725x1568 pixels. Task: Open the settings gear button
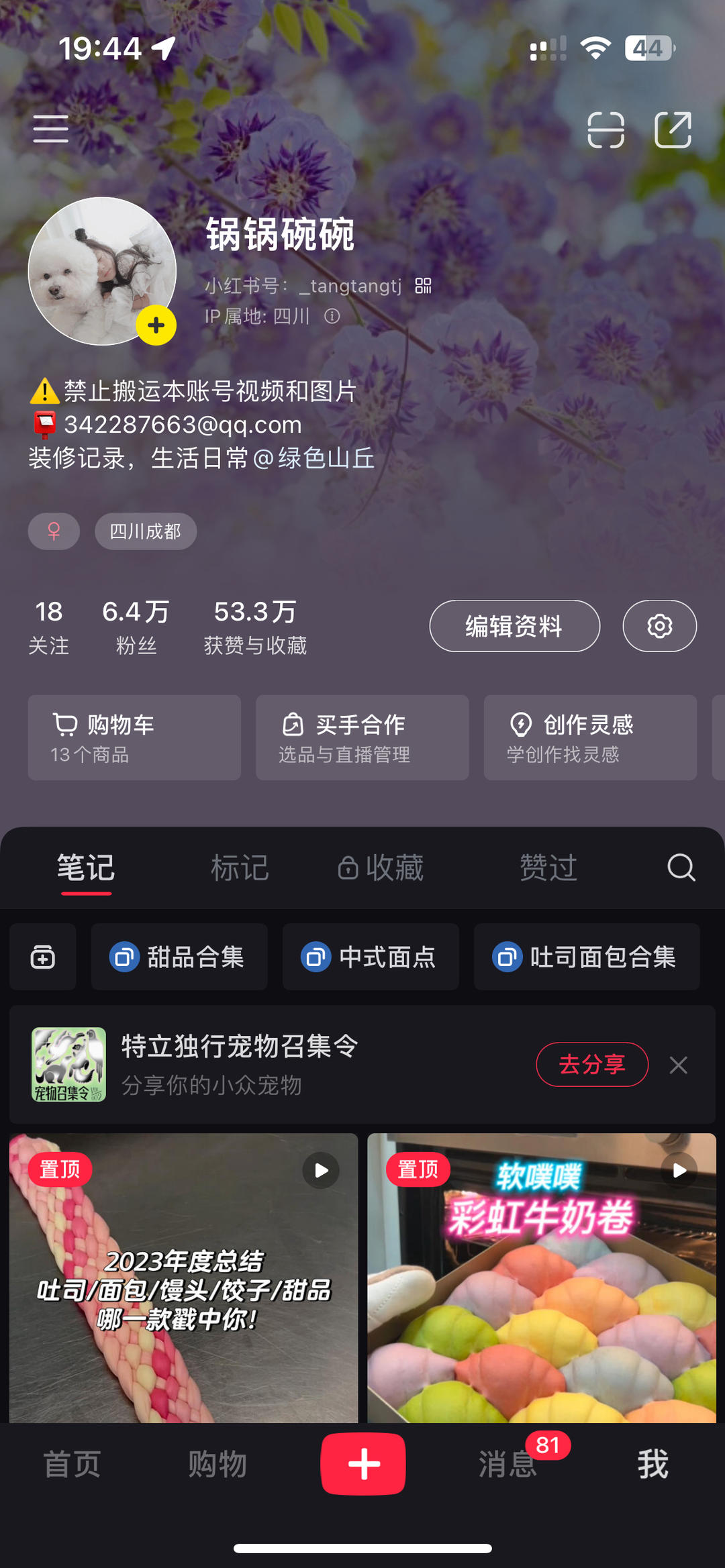tap(659, 626)
